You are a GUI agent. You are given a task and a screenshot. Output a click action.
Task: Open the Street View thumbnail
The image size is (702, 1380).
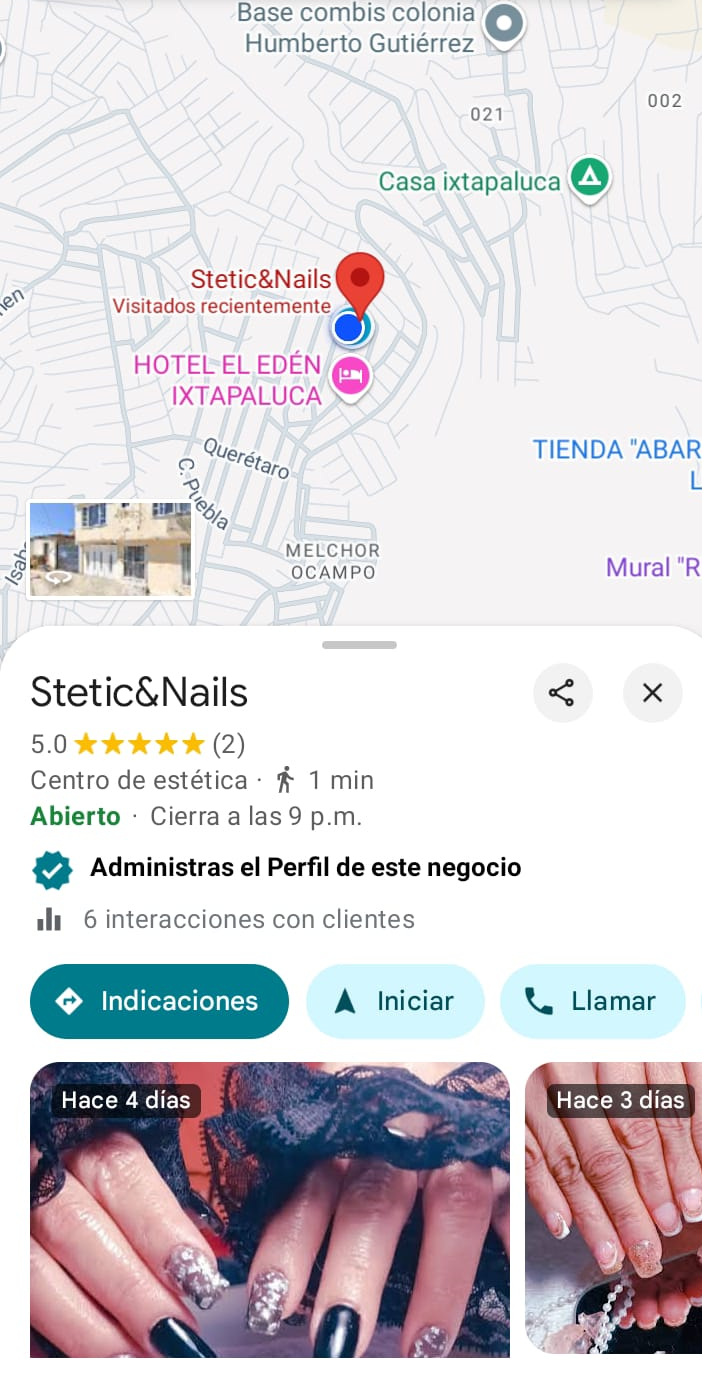point(110,550)
